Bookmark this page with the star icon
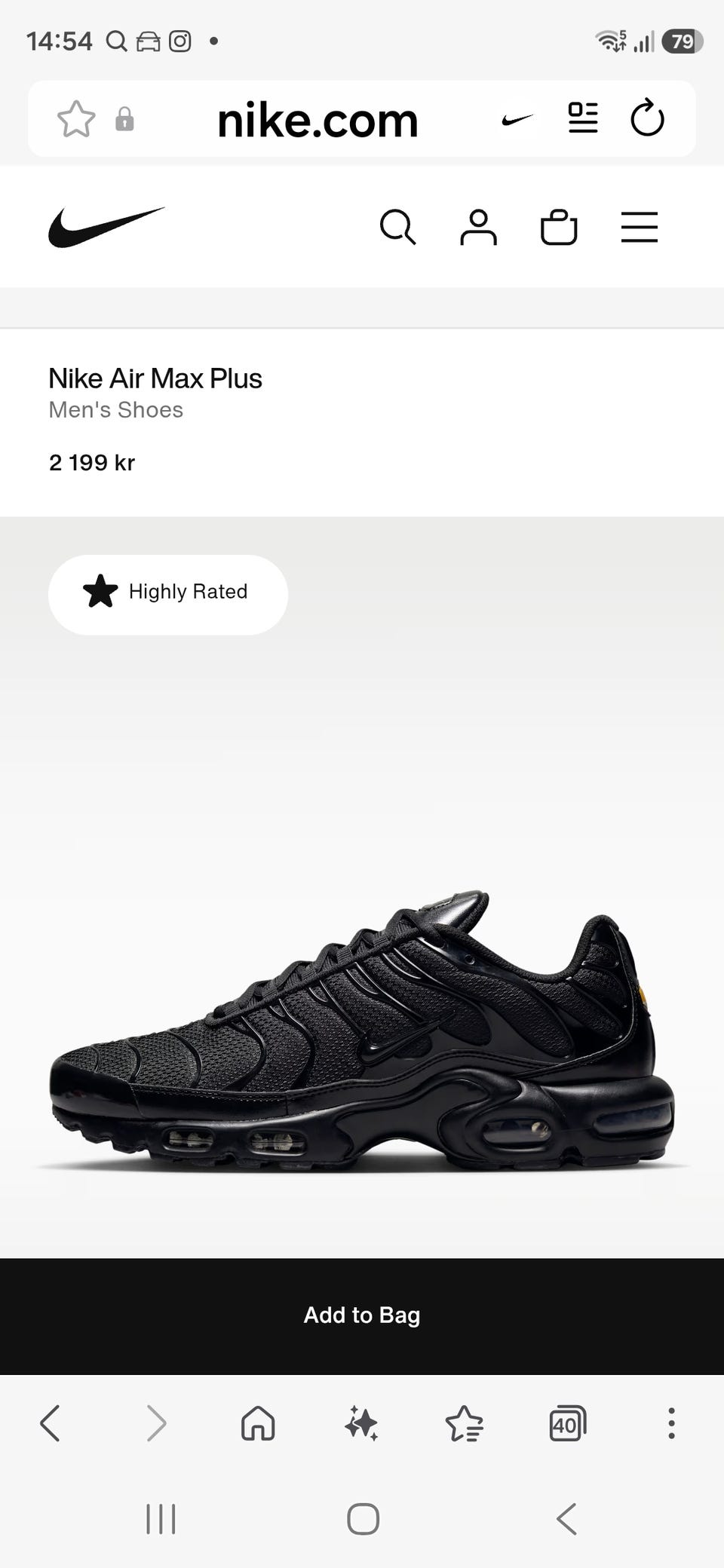The image size is (724, 1568). tap(76, 119)
